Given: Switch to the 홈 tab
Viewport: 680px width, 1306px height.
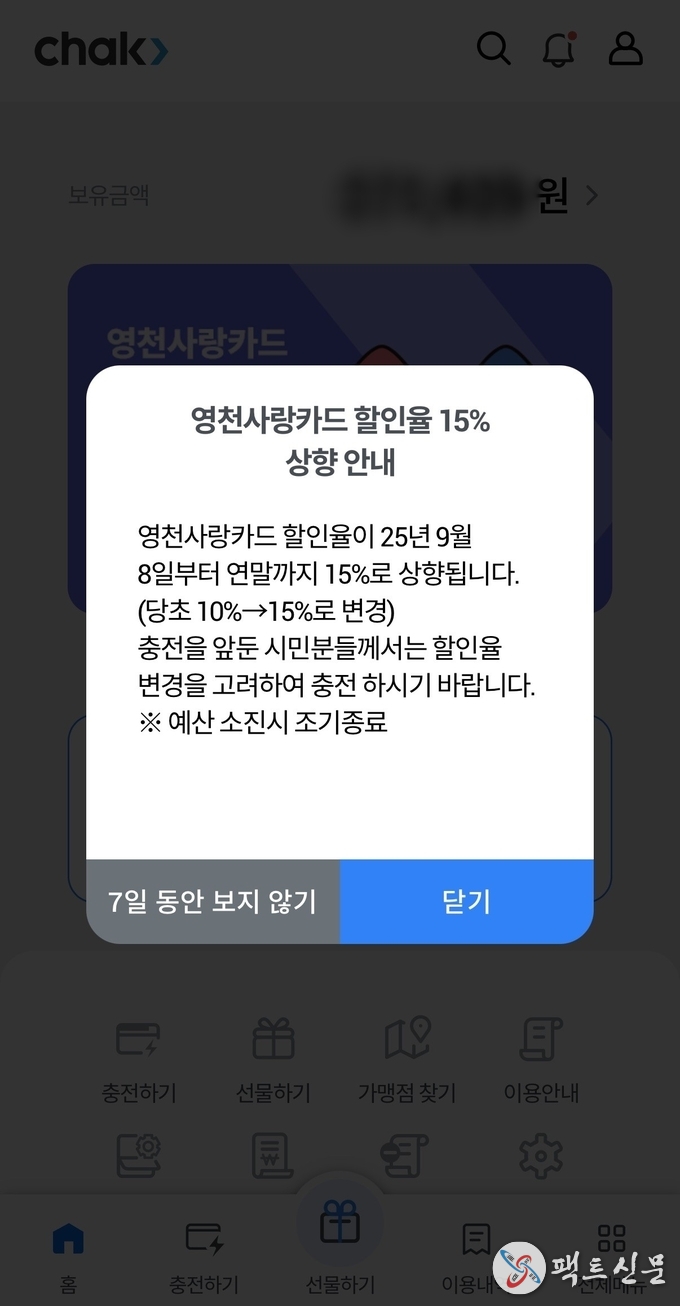Looking at the screenshot, I should pos(68,1254).
